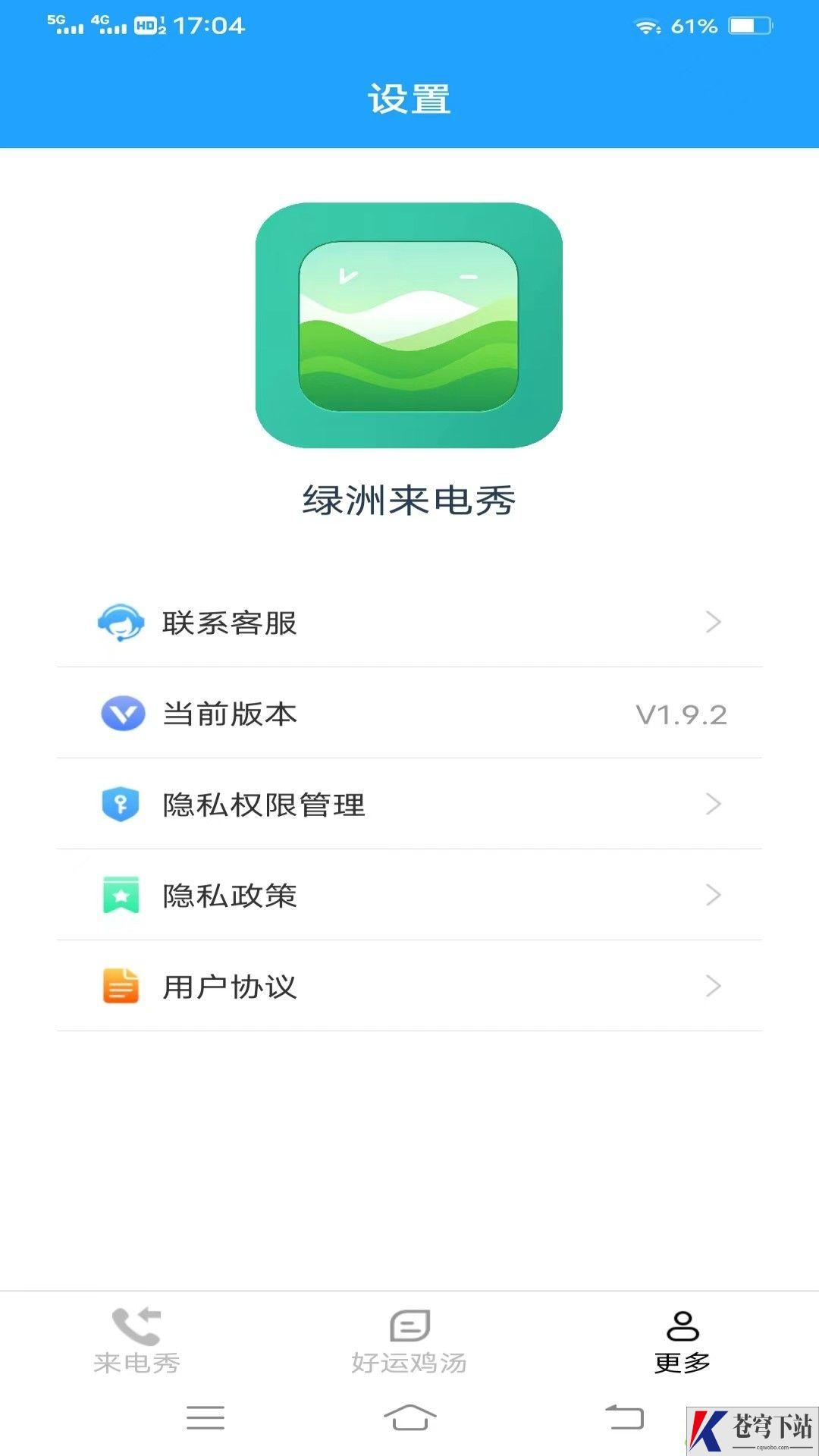819x1456 pixels.
Task: Switch to the 来电秀 tab
Action: tap(136, 1341)
